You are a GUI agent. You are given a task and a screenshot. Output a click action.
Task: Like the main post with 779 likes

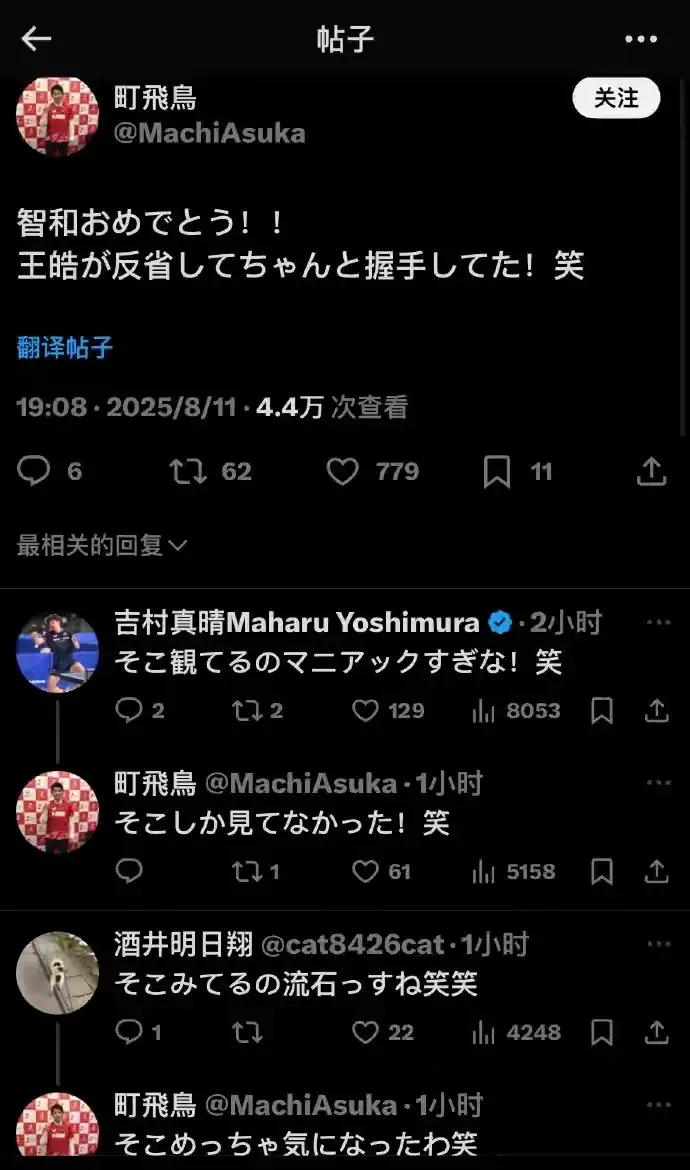pyautogui.click(x=342, y=471)
